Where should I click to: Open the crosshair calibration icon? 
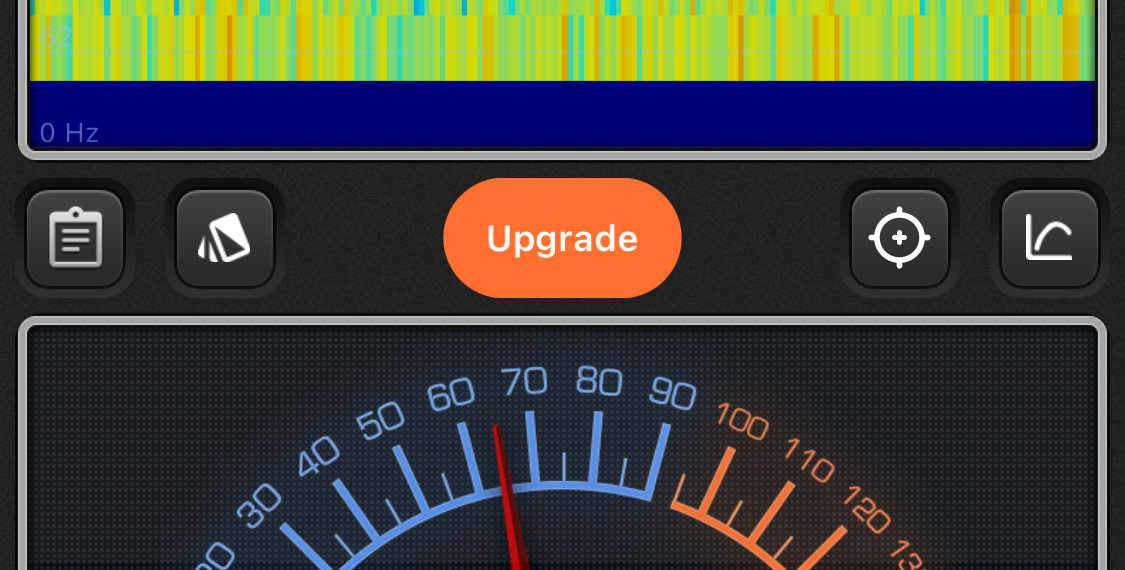(x=899, y=238)
